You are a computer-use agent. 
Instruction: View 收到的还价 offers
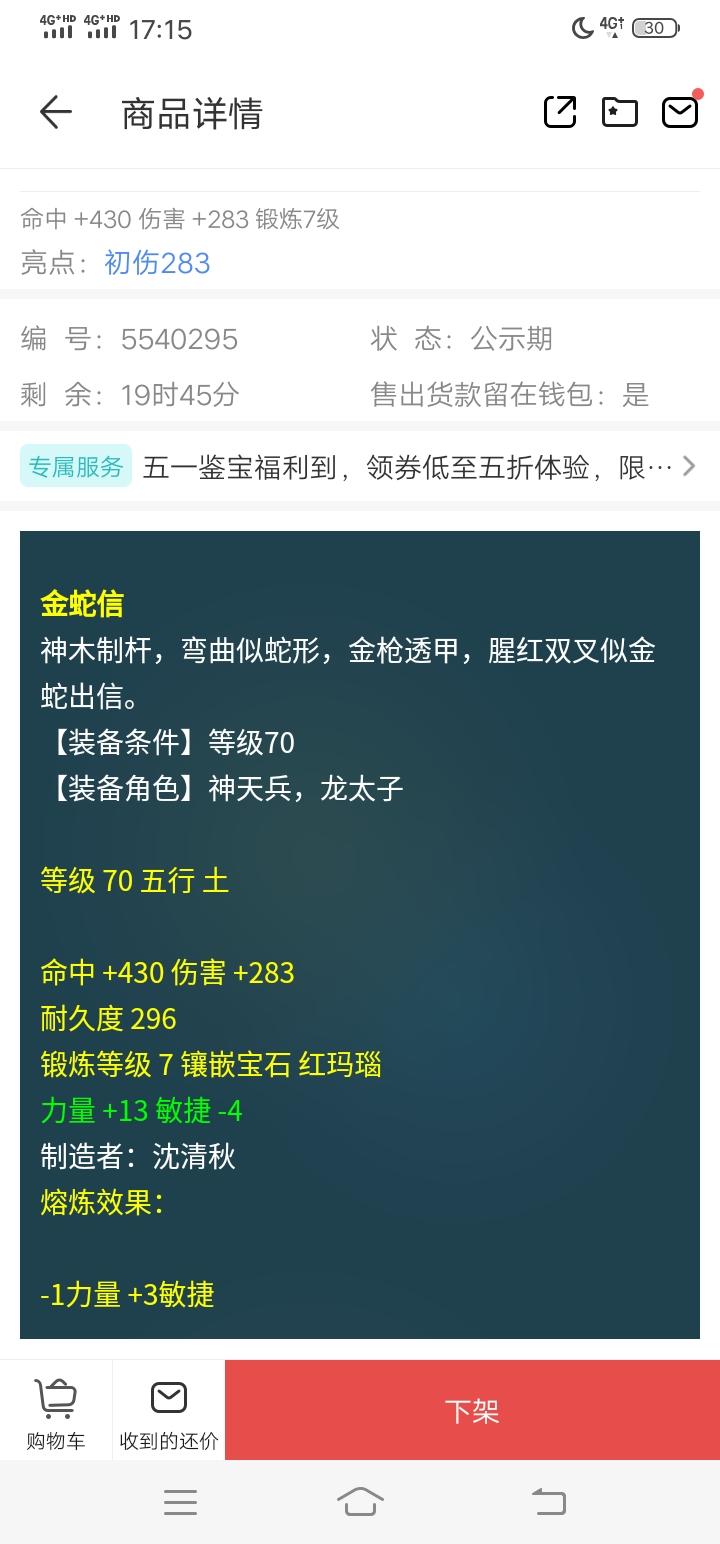pos(168,1410)
